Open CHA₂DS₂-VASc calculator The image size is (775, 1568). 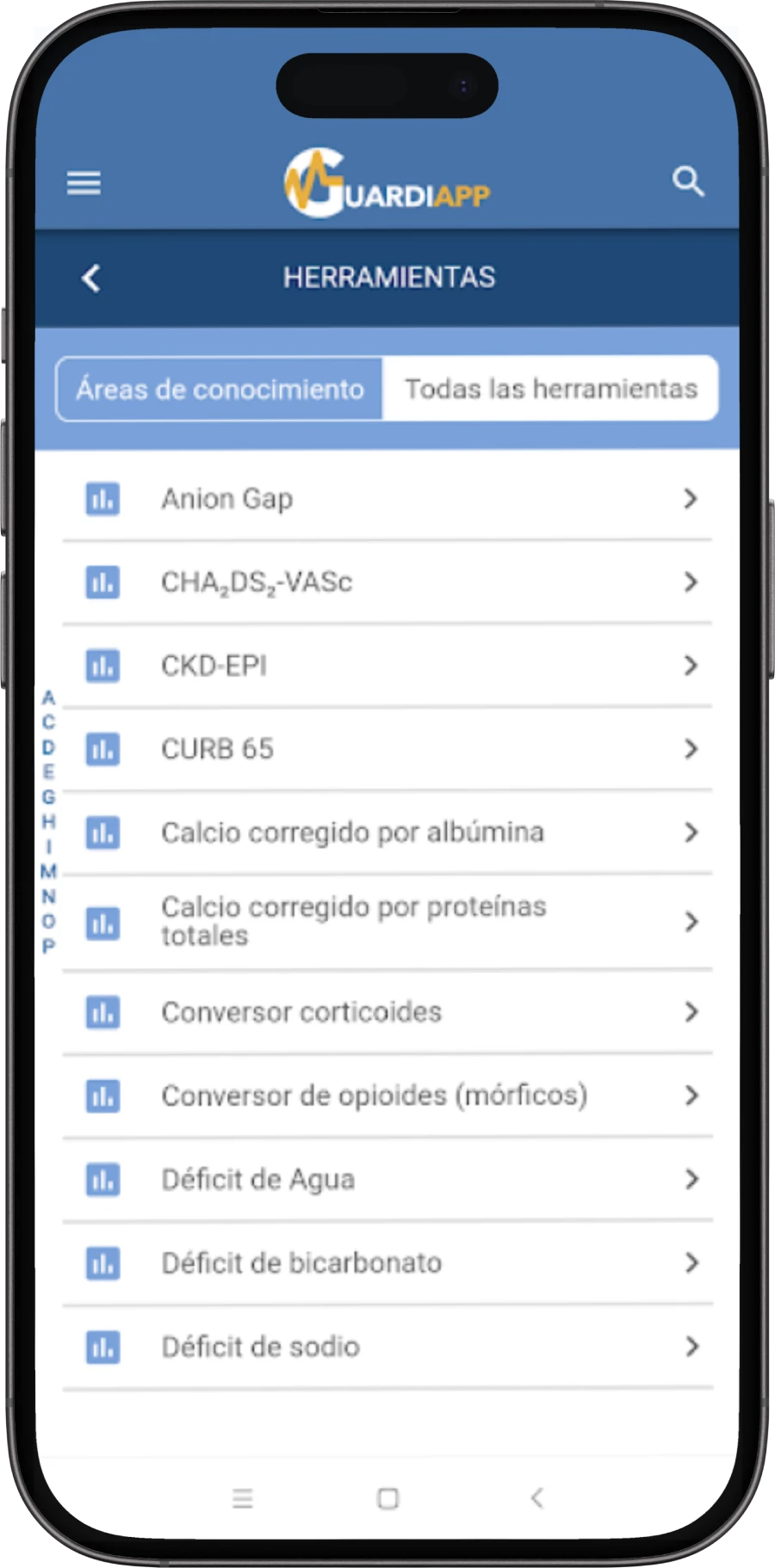click(387, 582)
